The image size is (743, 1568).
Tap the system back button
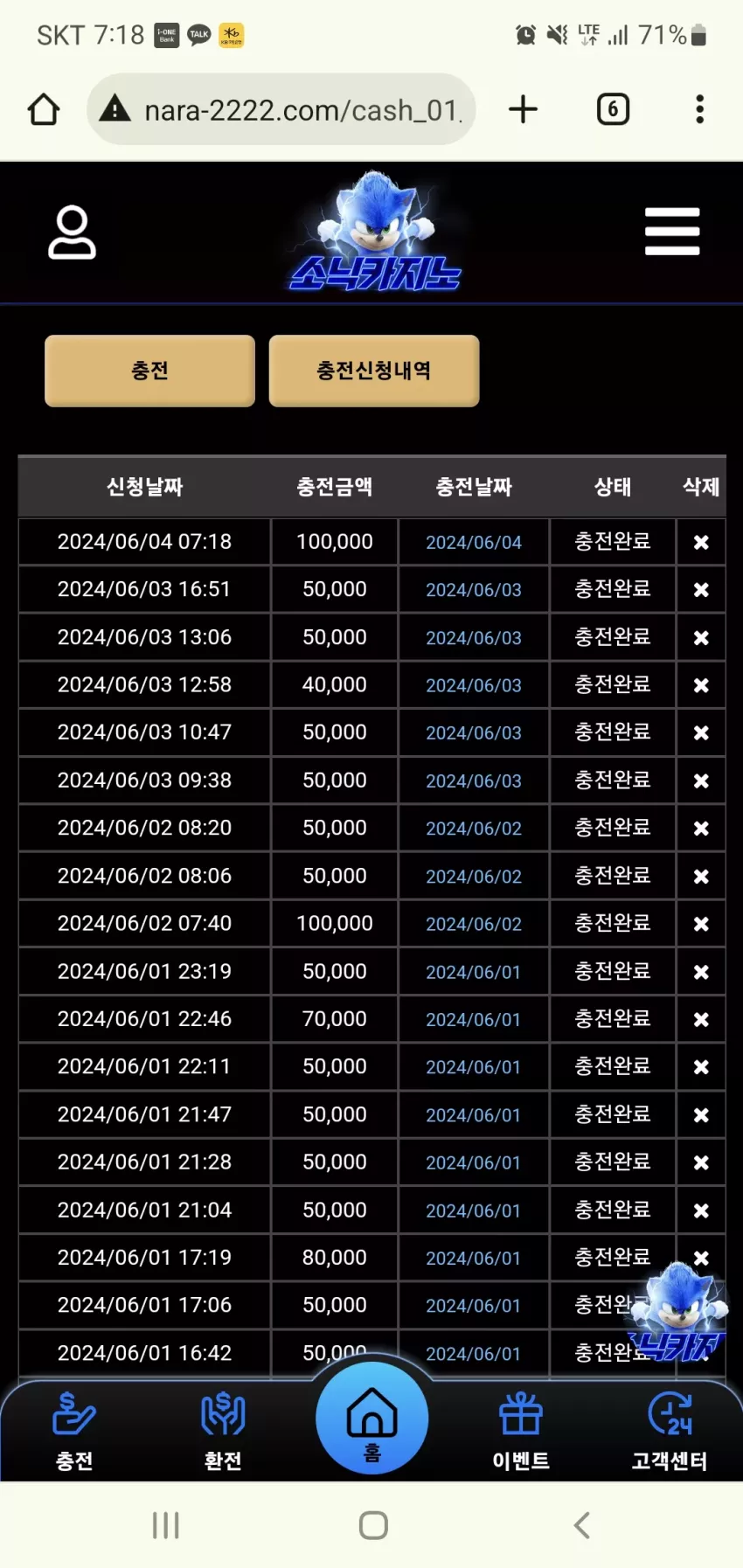[581, 1526]
